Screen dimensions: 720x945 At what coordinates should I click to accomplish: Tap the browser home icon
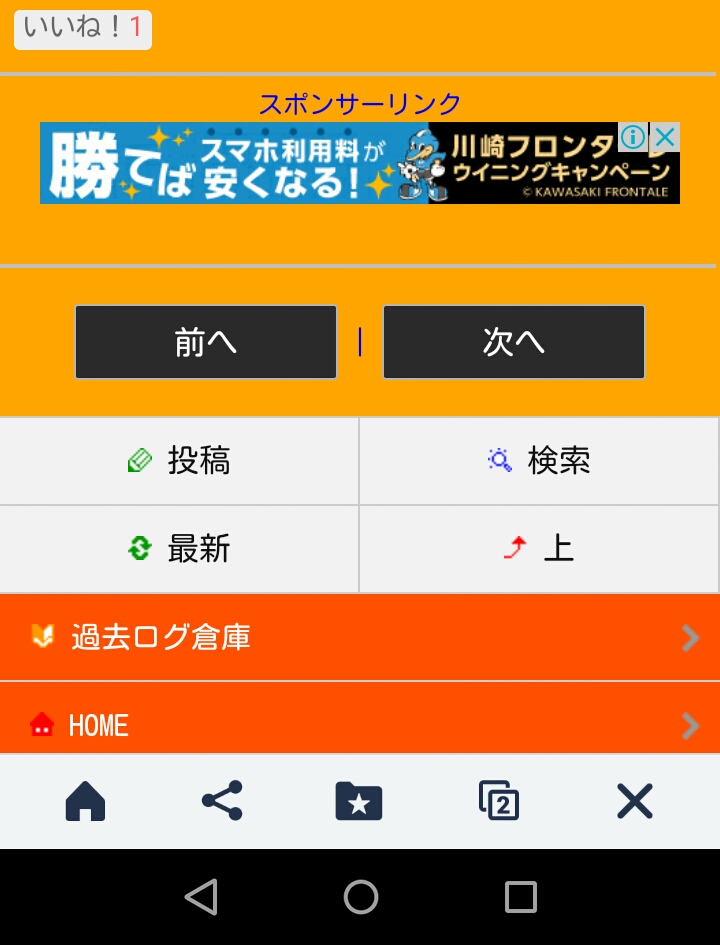(x=85, y=801)
